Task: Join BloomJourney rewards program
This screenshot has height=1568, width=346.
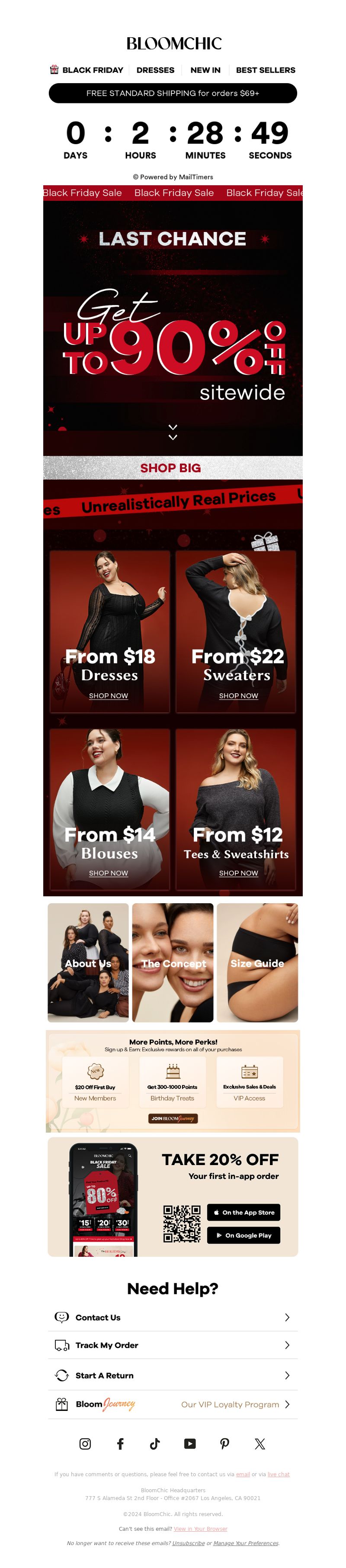Action: pos(173,1119)
